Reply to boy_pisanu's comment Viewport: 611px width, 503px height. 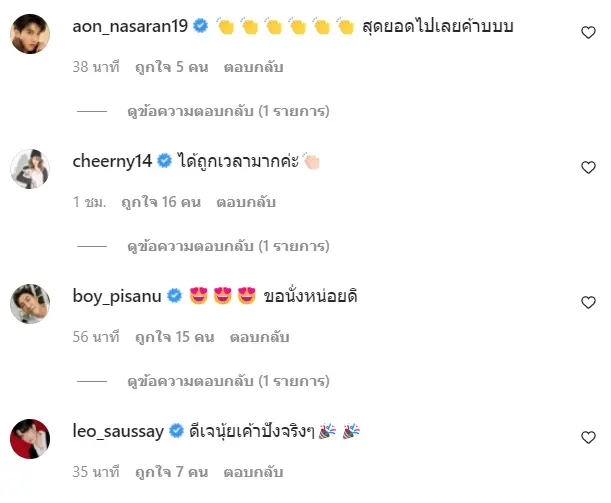[x=260, y=337]
